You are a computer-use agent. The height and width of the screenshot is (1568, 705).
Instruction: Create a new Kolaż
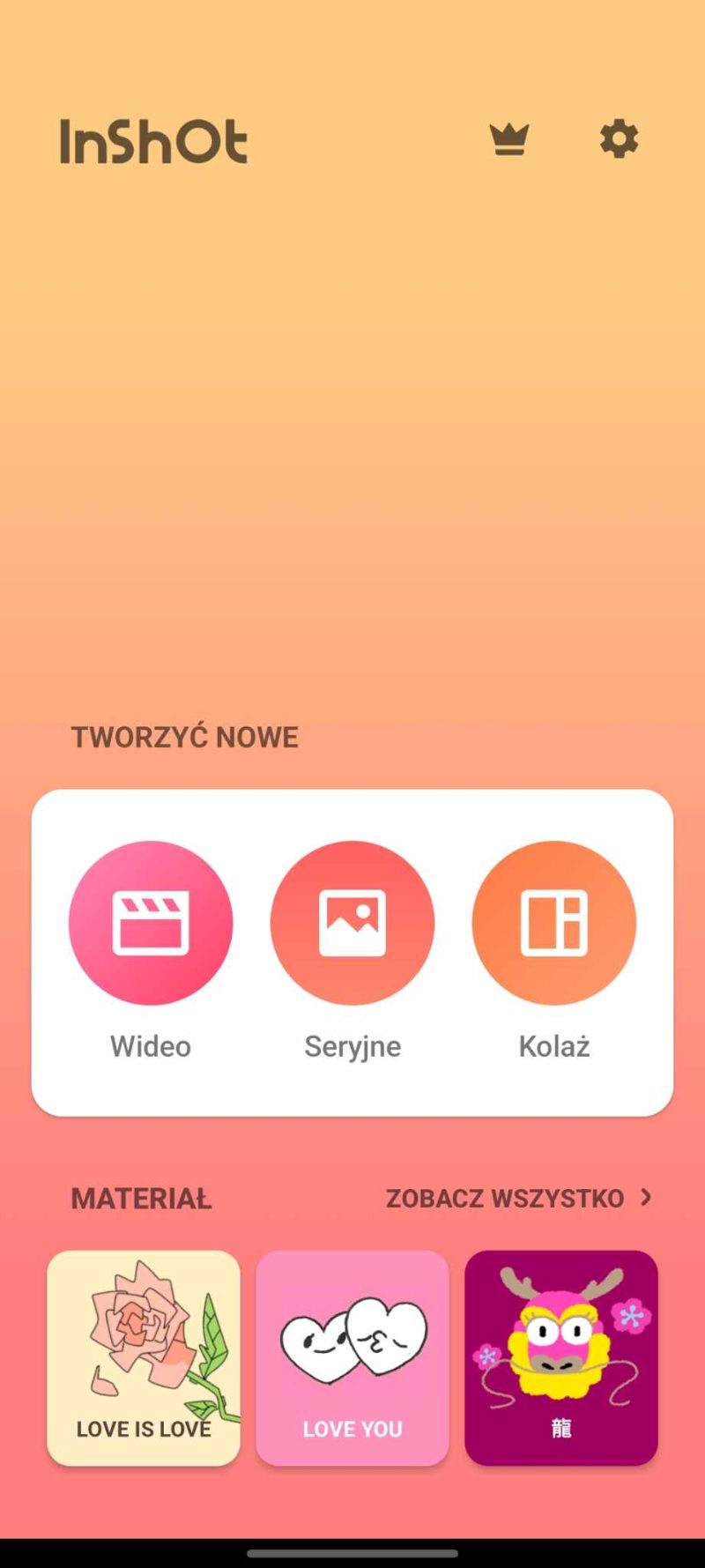pos(553,923)
